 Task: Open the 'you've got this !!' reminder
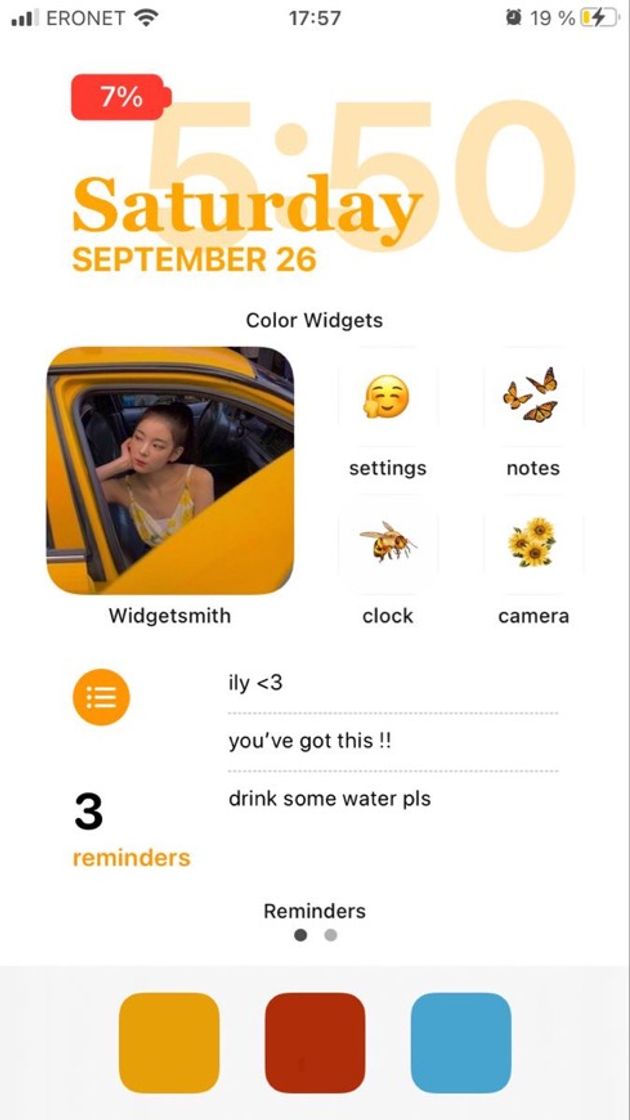(x=392, y=741)
